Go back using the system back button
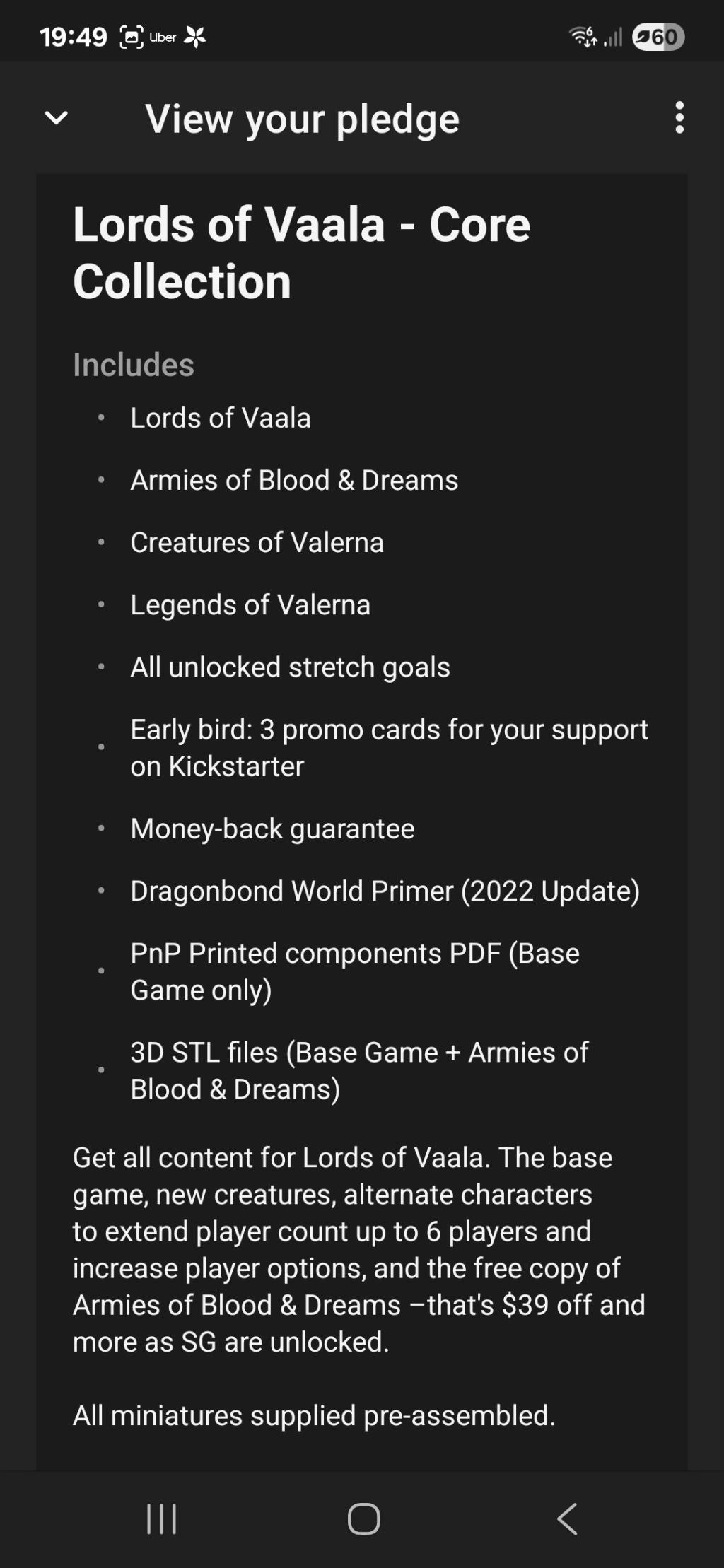 coord(567,1519)
